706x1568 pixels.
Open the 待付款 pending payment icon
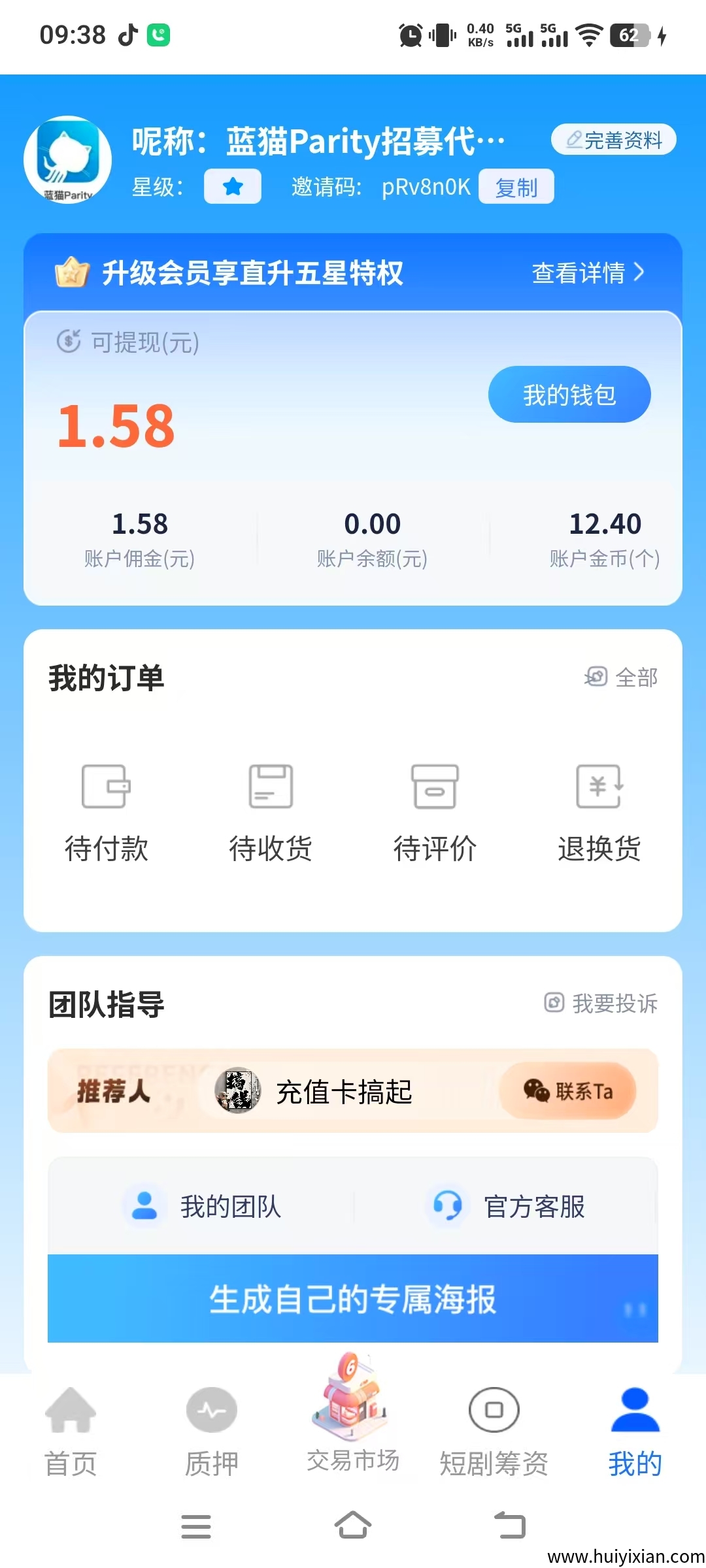coord(107,787)
